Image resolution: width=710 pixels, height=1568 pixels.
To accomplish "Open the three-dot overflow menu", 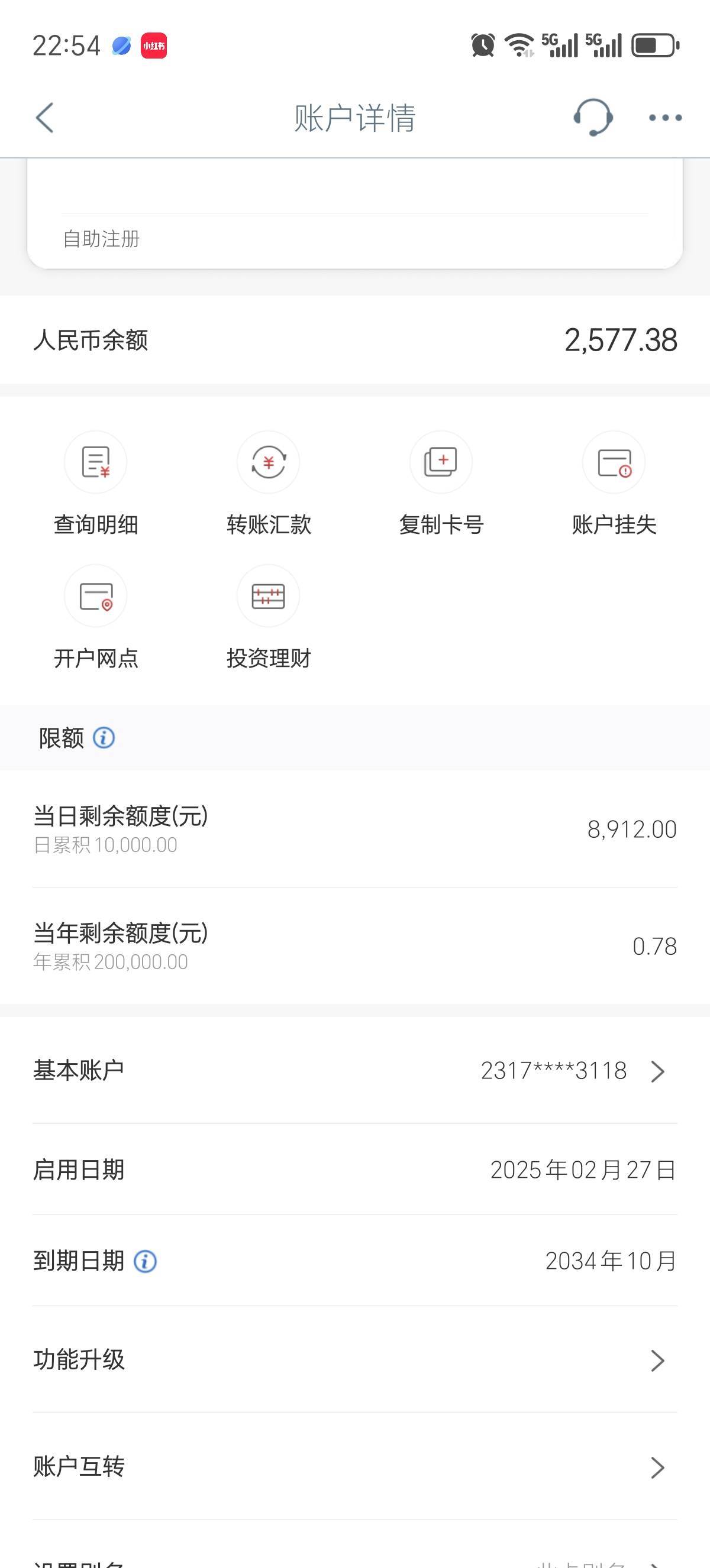I will pyautogui.click(x=665, y=118).
